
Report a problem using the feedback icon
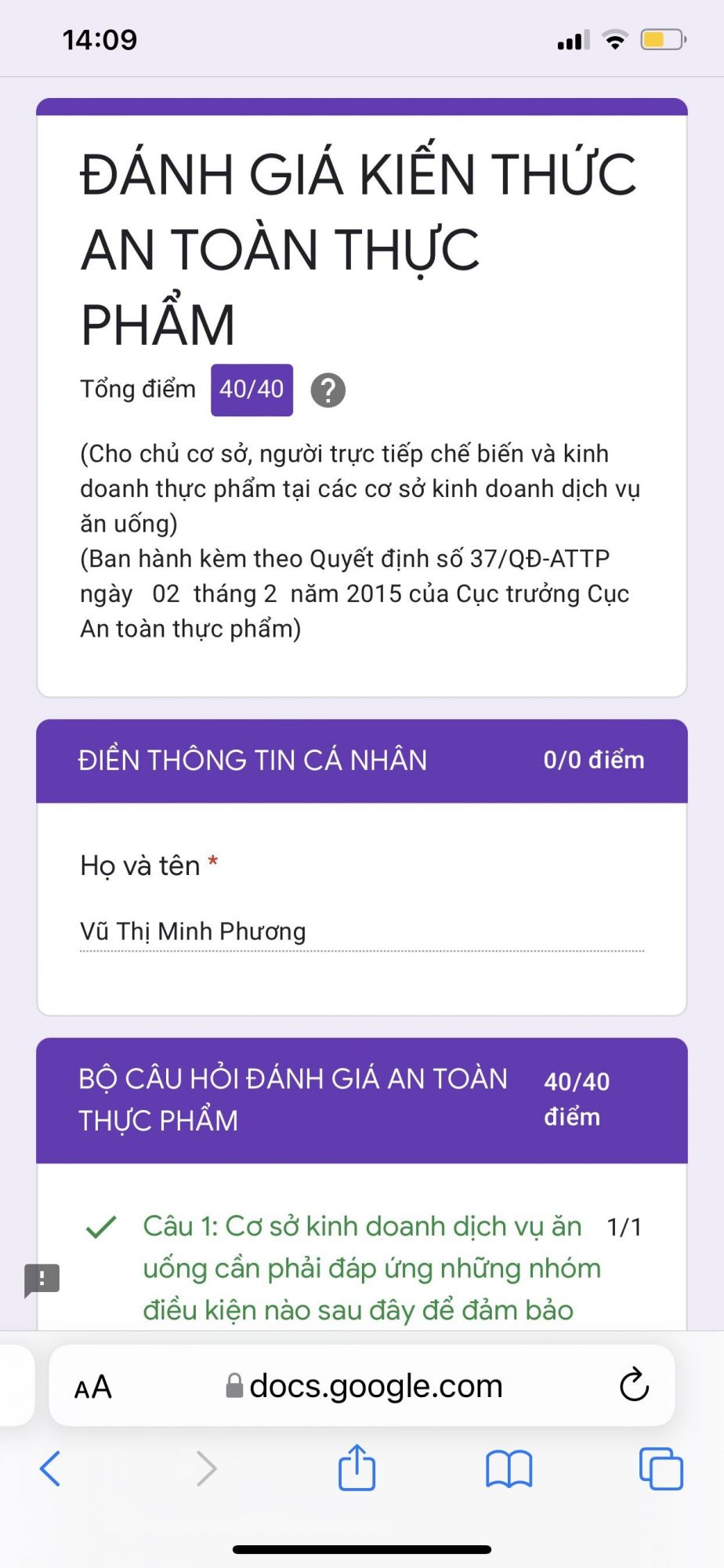click(42, 1279)
